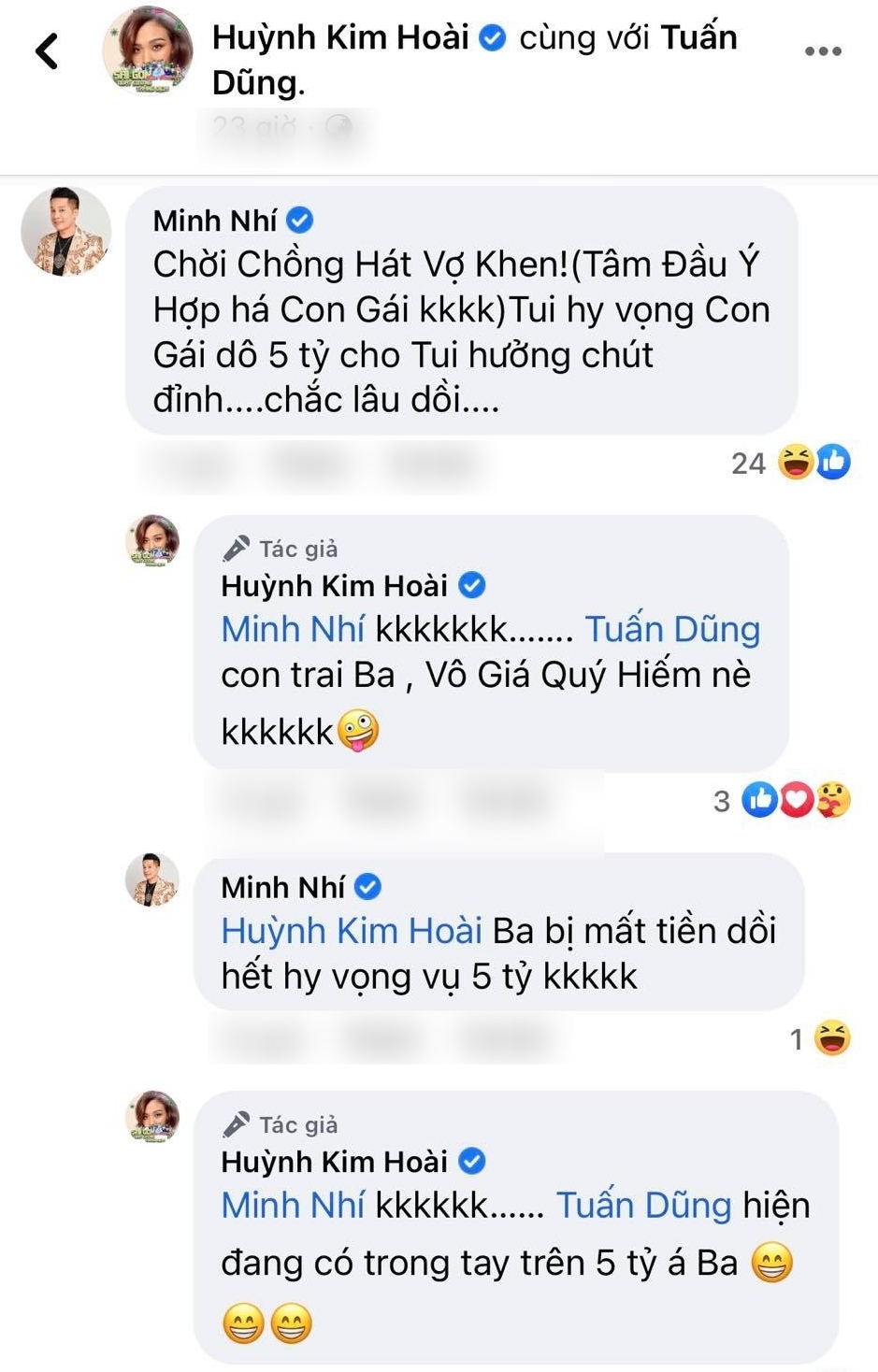Open the three-dot post options menu

pyautogui.click(x=823, y=51)
